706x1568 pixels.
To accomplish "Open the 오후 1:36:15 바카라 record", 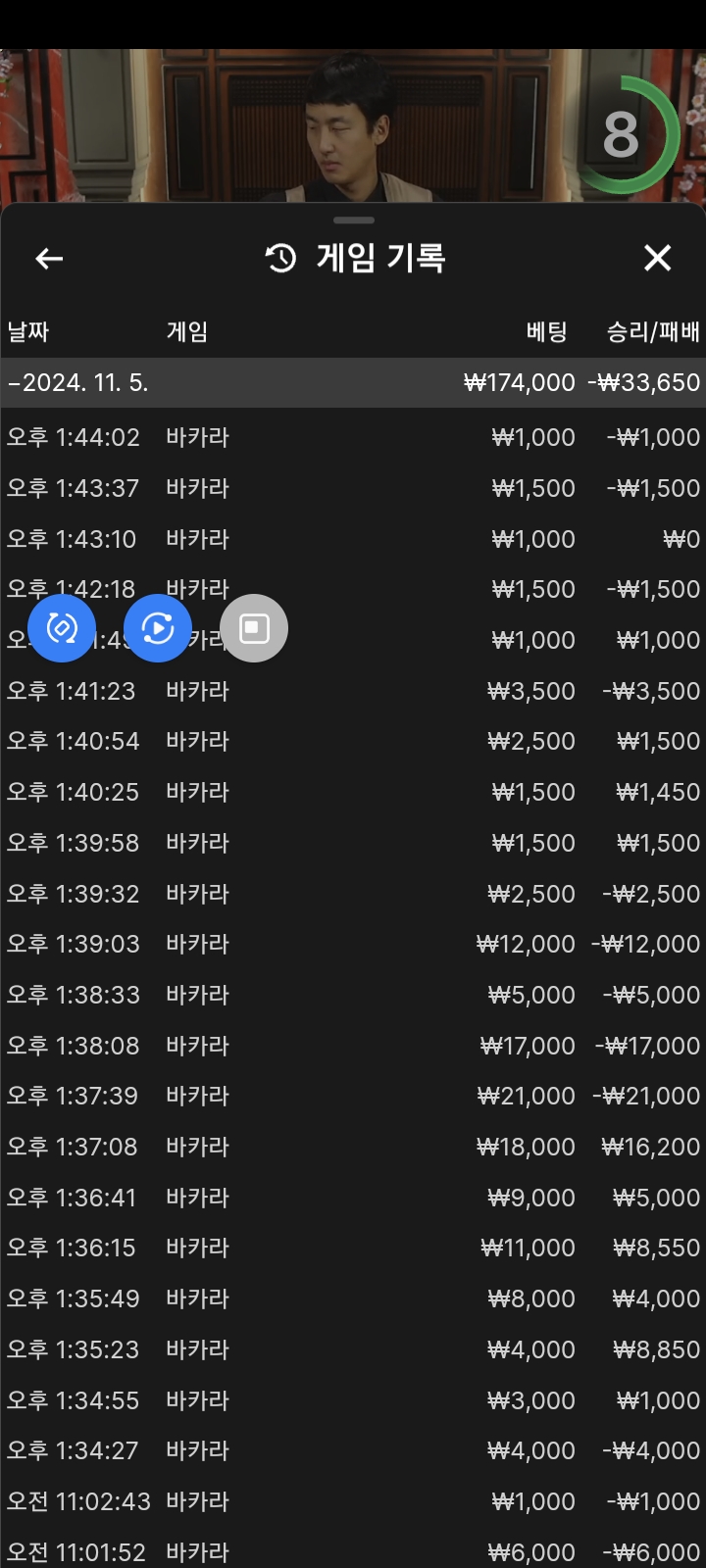I will (353, 1248).
